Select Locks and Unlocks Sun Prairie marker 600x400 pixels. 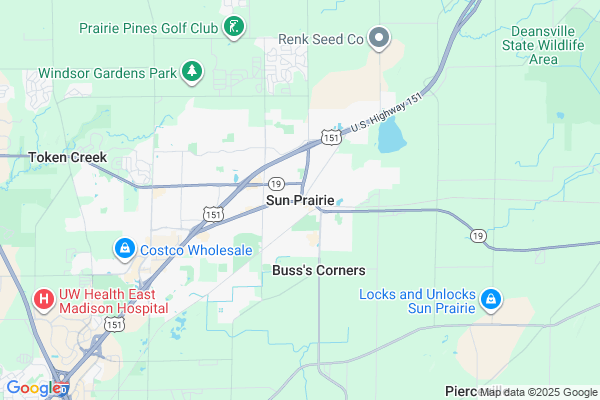pos(490,299)
